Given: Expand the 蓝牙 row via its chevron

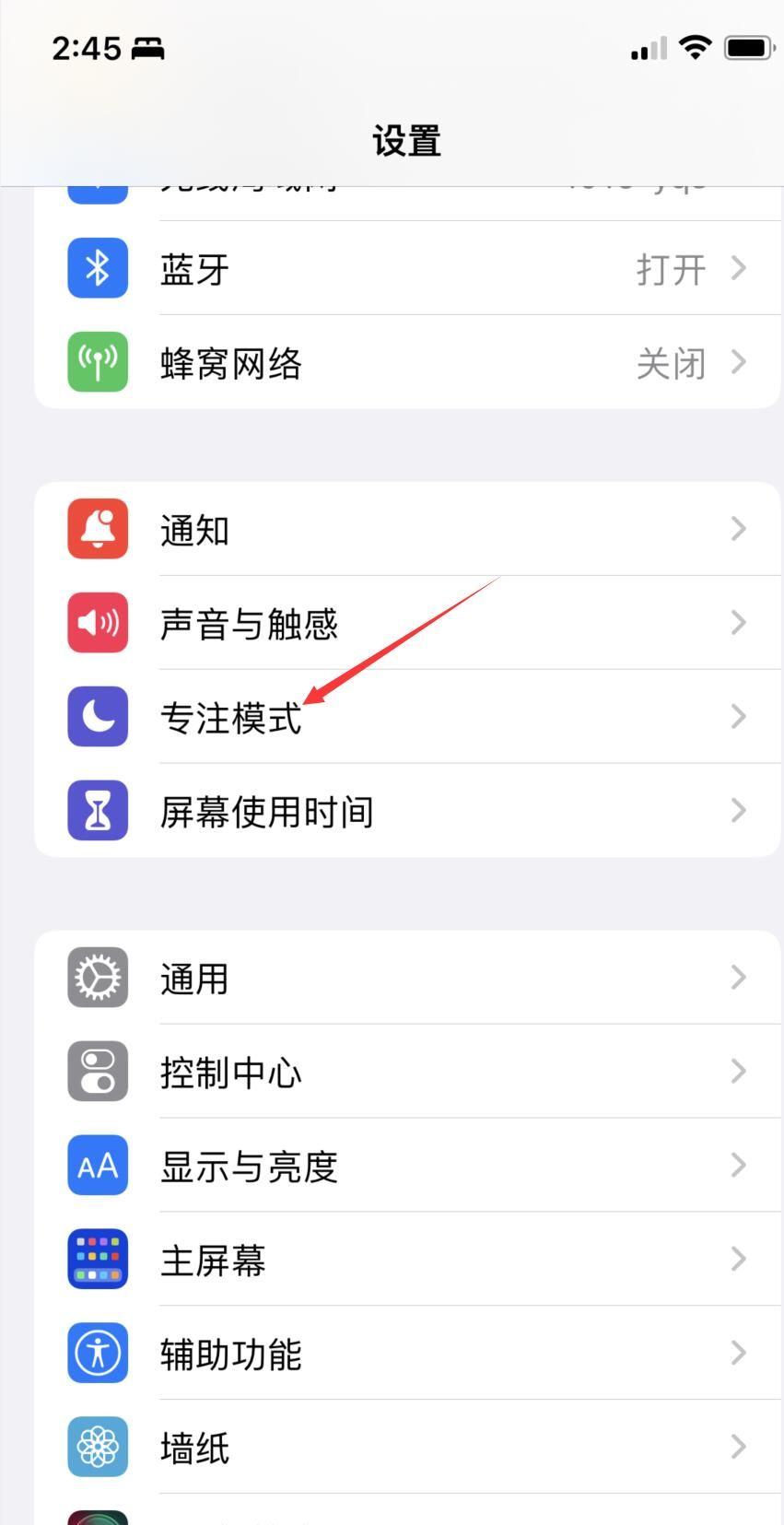Looking at the screenshot, I should point(738,268).
